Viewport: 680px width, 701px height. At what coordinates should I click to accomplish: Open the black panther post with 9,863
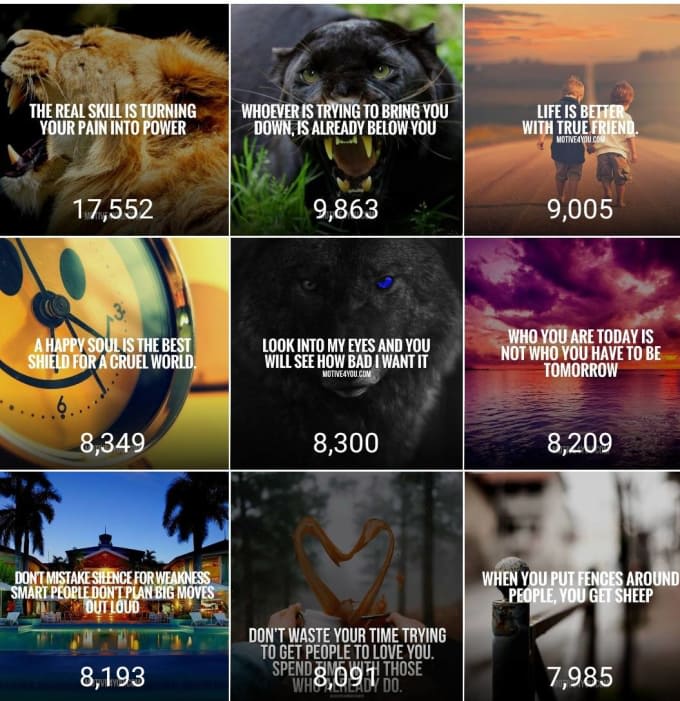coord(346,118)
